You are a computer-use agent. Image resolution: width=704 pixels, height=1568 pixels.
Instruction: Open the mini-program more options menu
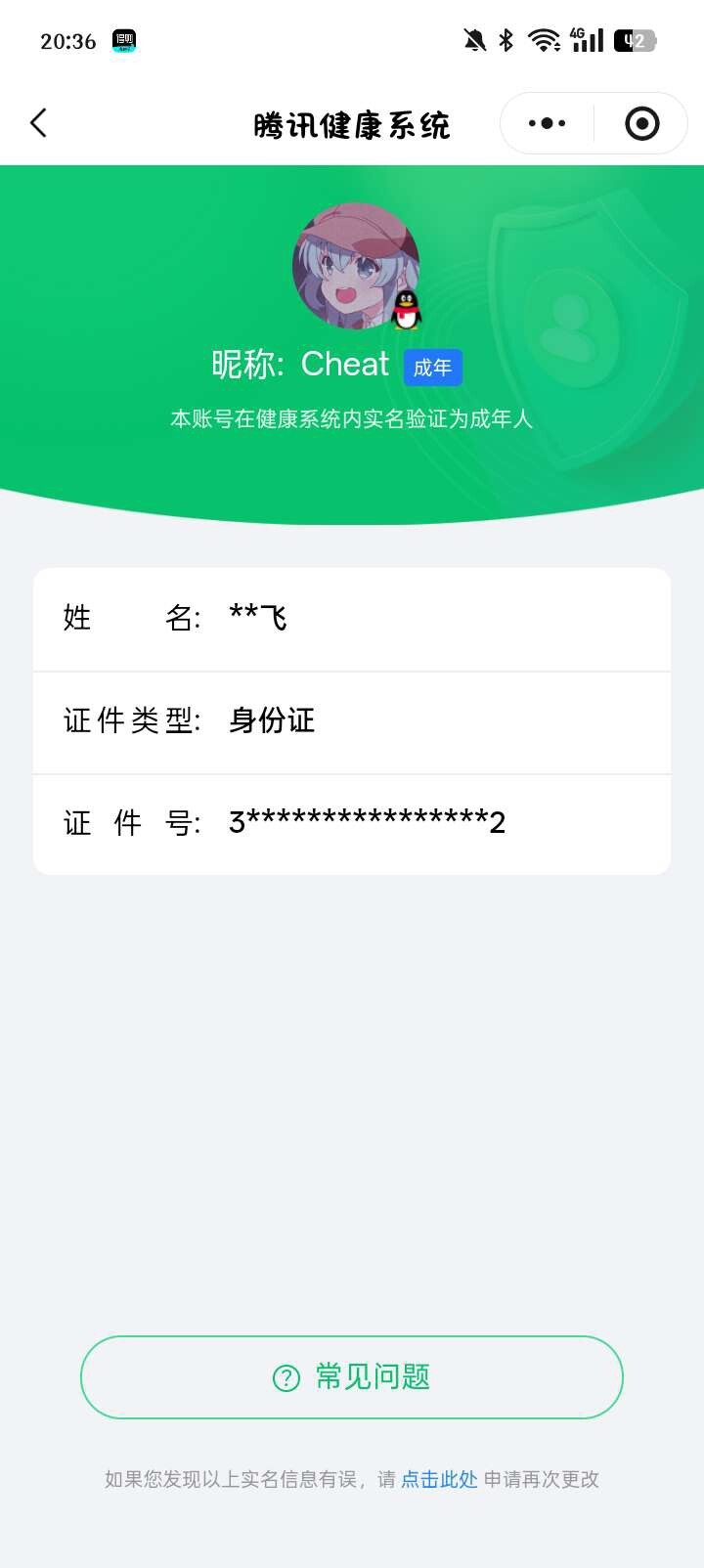545,123
